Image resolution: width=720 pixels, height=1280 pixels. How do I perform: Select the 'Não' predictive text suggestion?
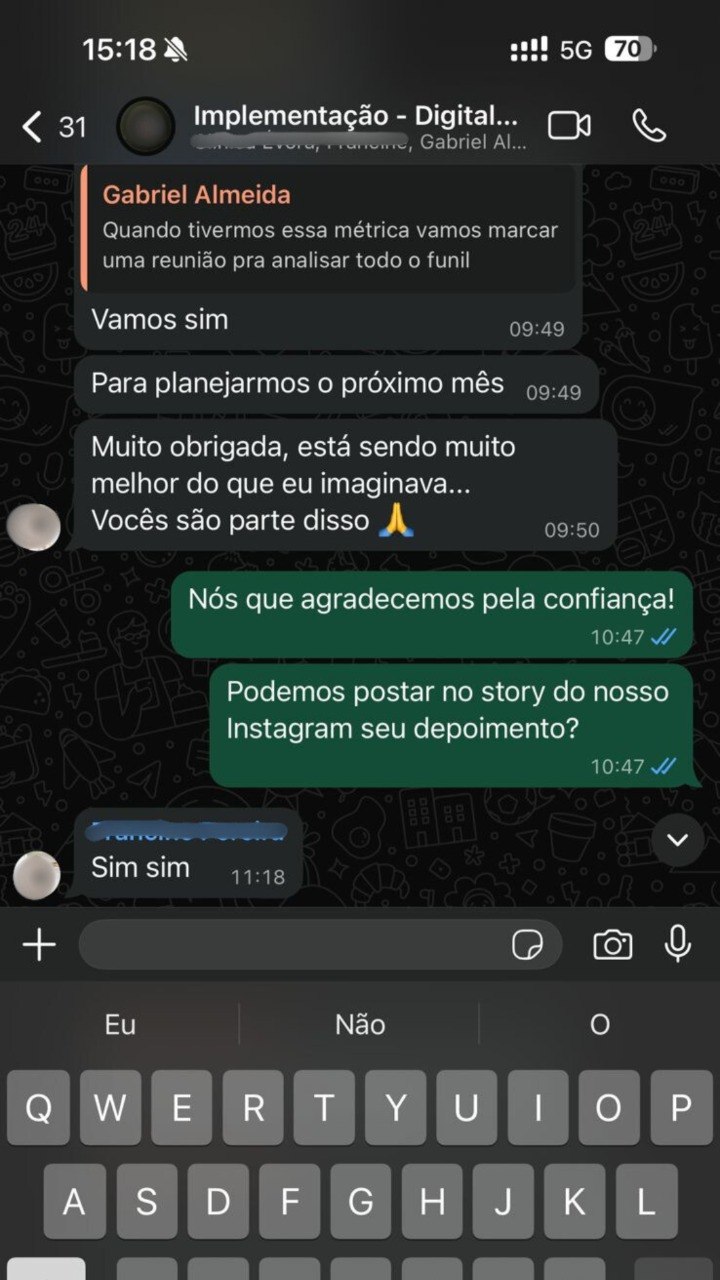(x=359, y=1024)
